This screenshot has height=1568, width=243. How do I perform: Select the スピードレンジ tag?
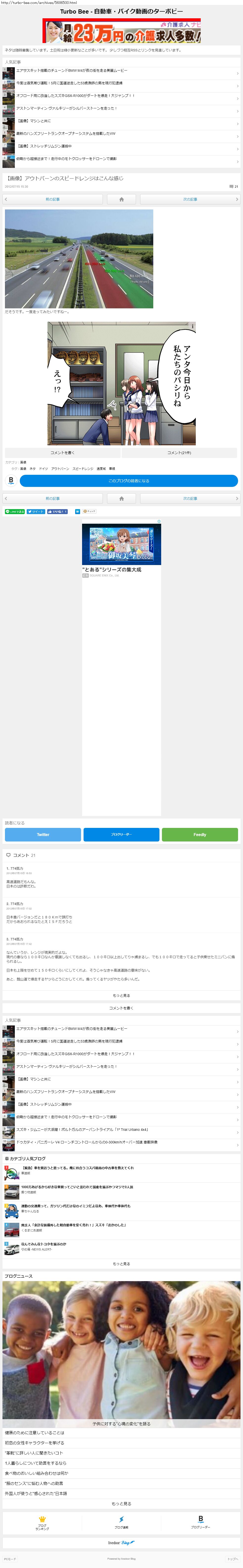(x=83, y=469)
